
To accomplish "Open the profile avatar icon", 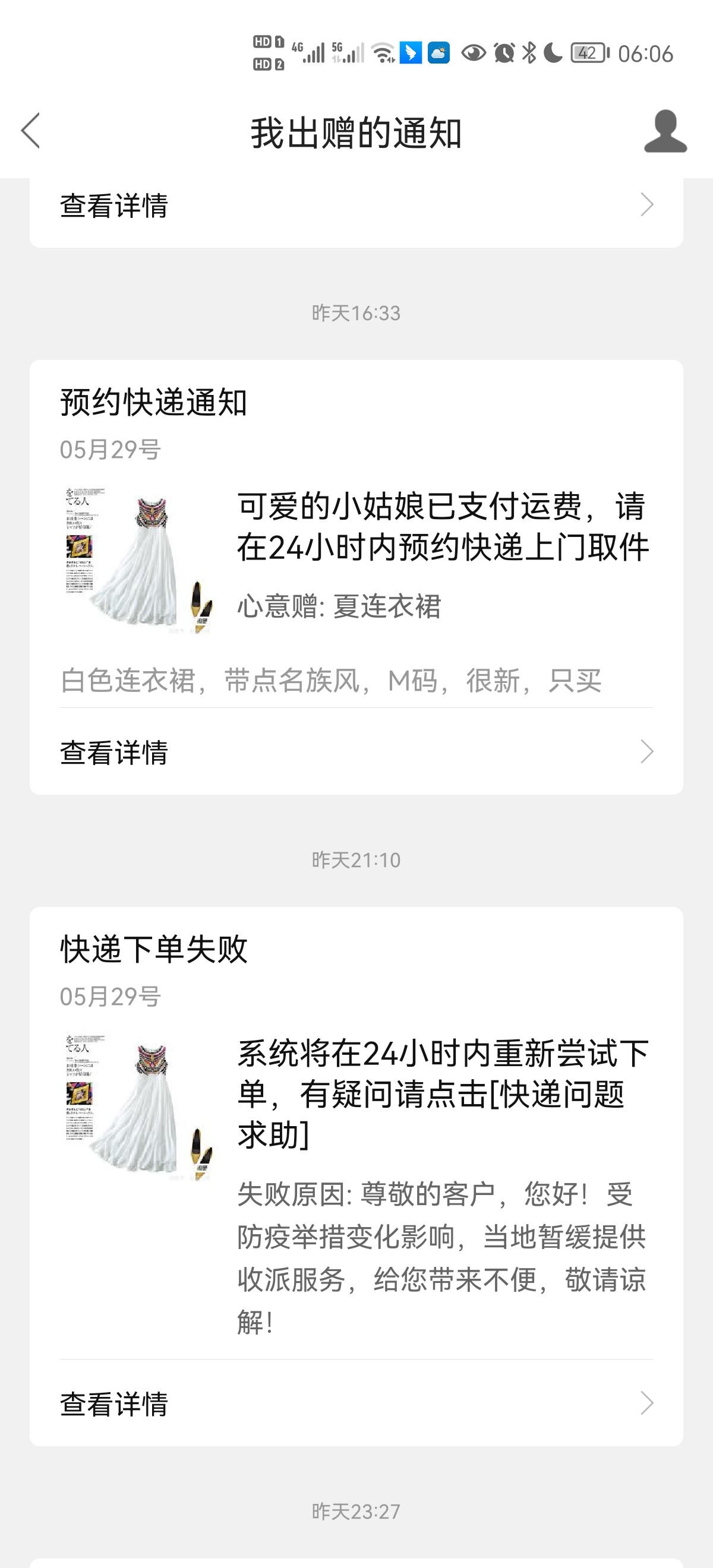I will pos(665,131).
